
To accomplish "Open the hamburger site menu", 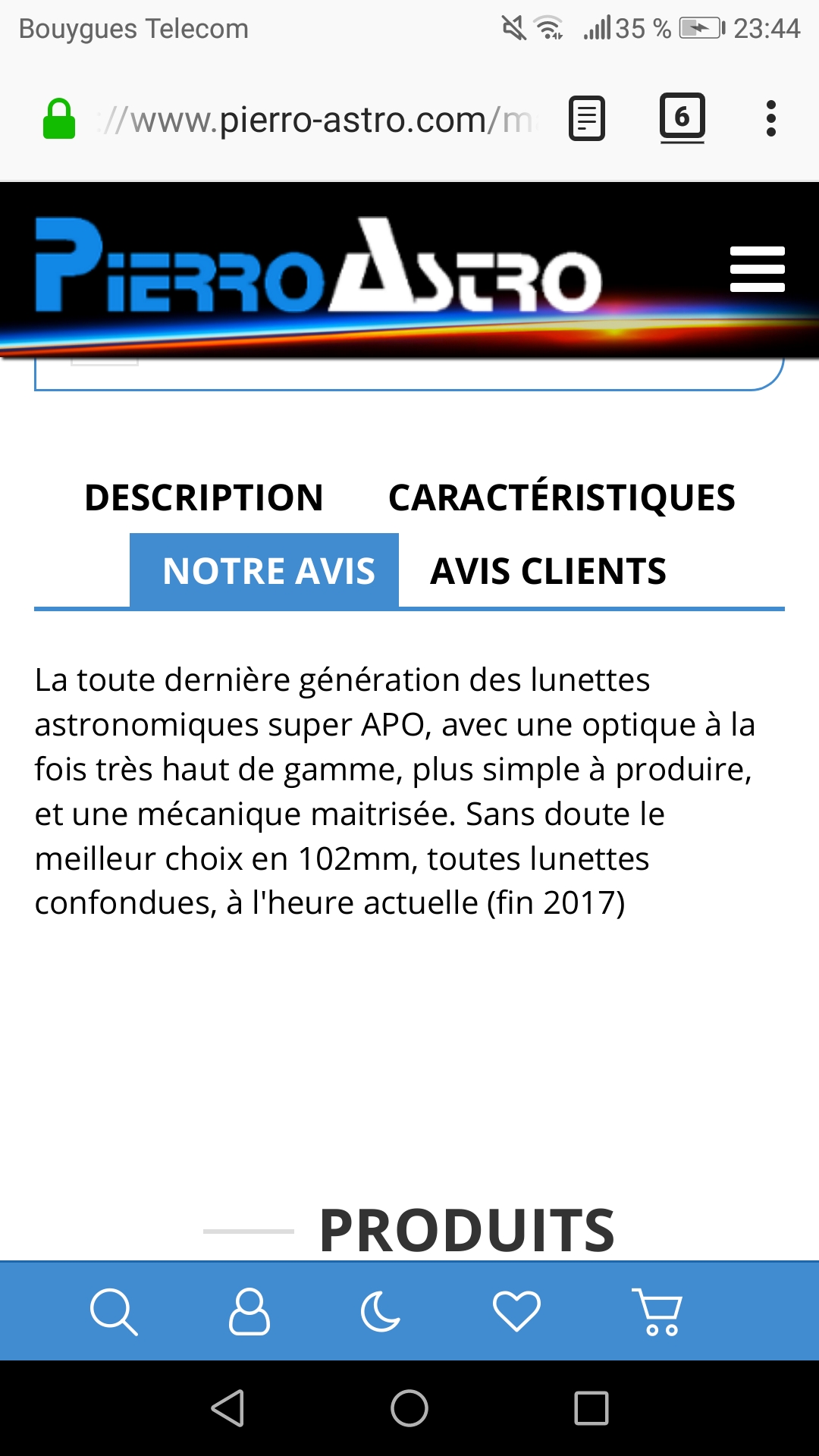I will tap(757, 269).
